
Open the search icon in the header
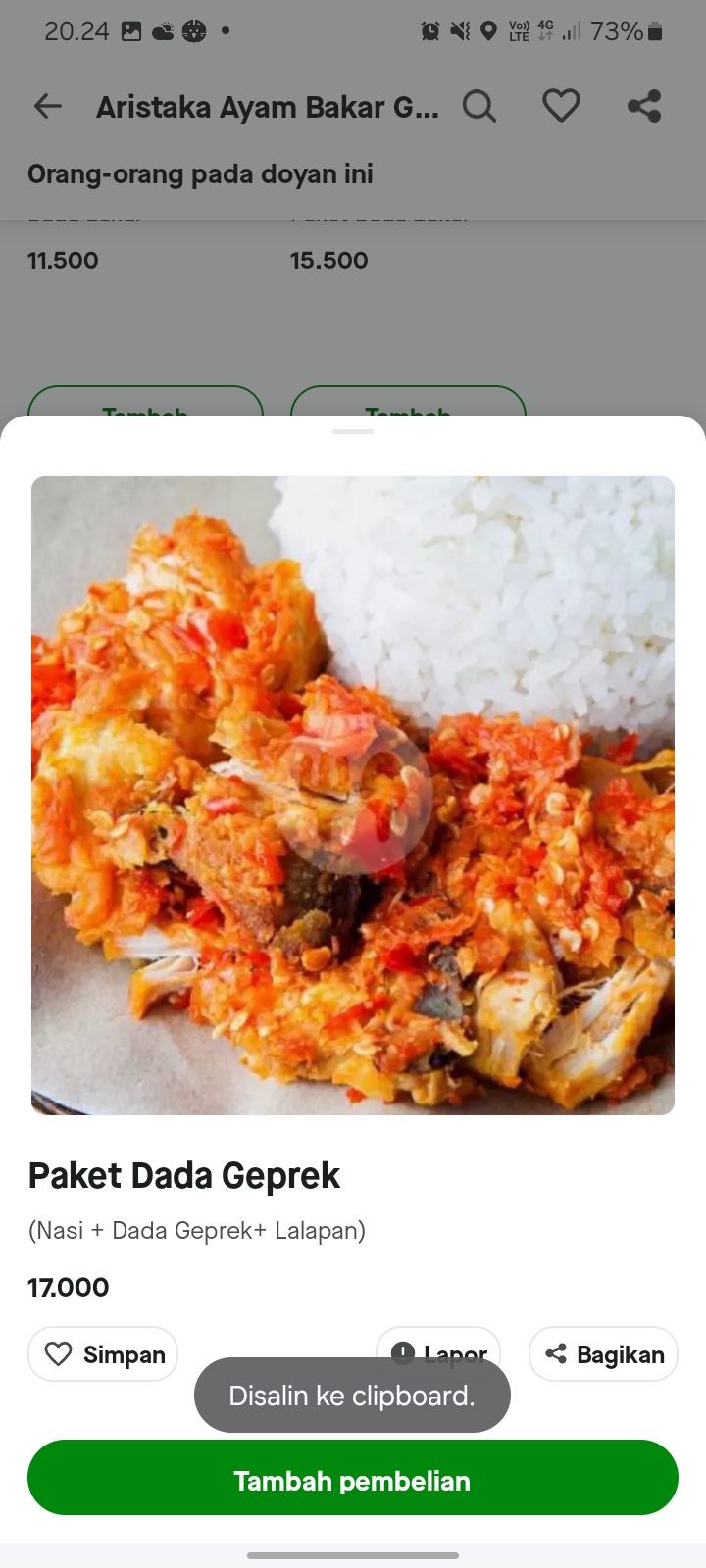coord(479,106)
